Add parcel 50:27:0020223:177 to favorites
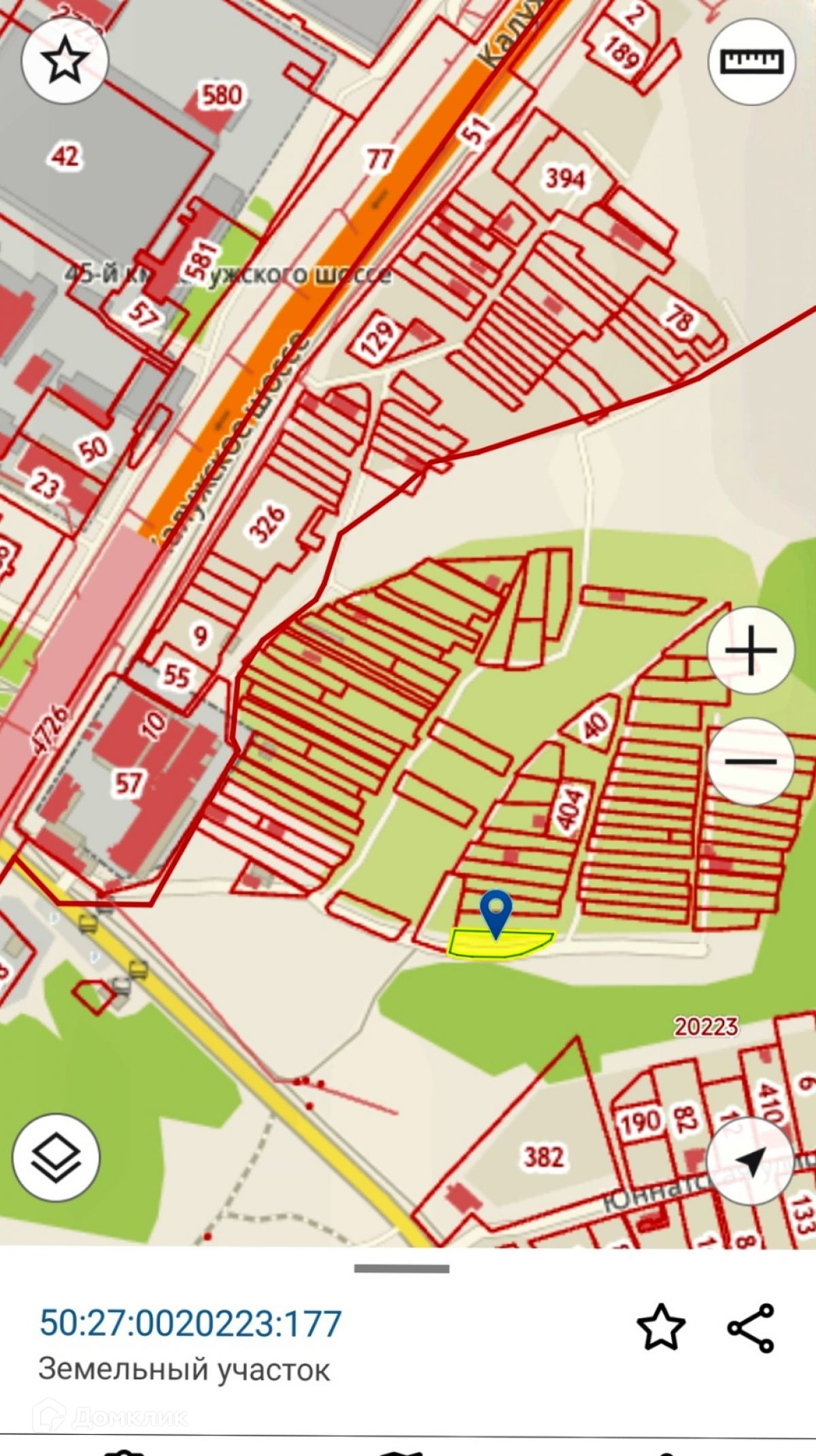Image resolution: width=816 pixels, height=1456 pixels. click(x=660, y=1326)
